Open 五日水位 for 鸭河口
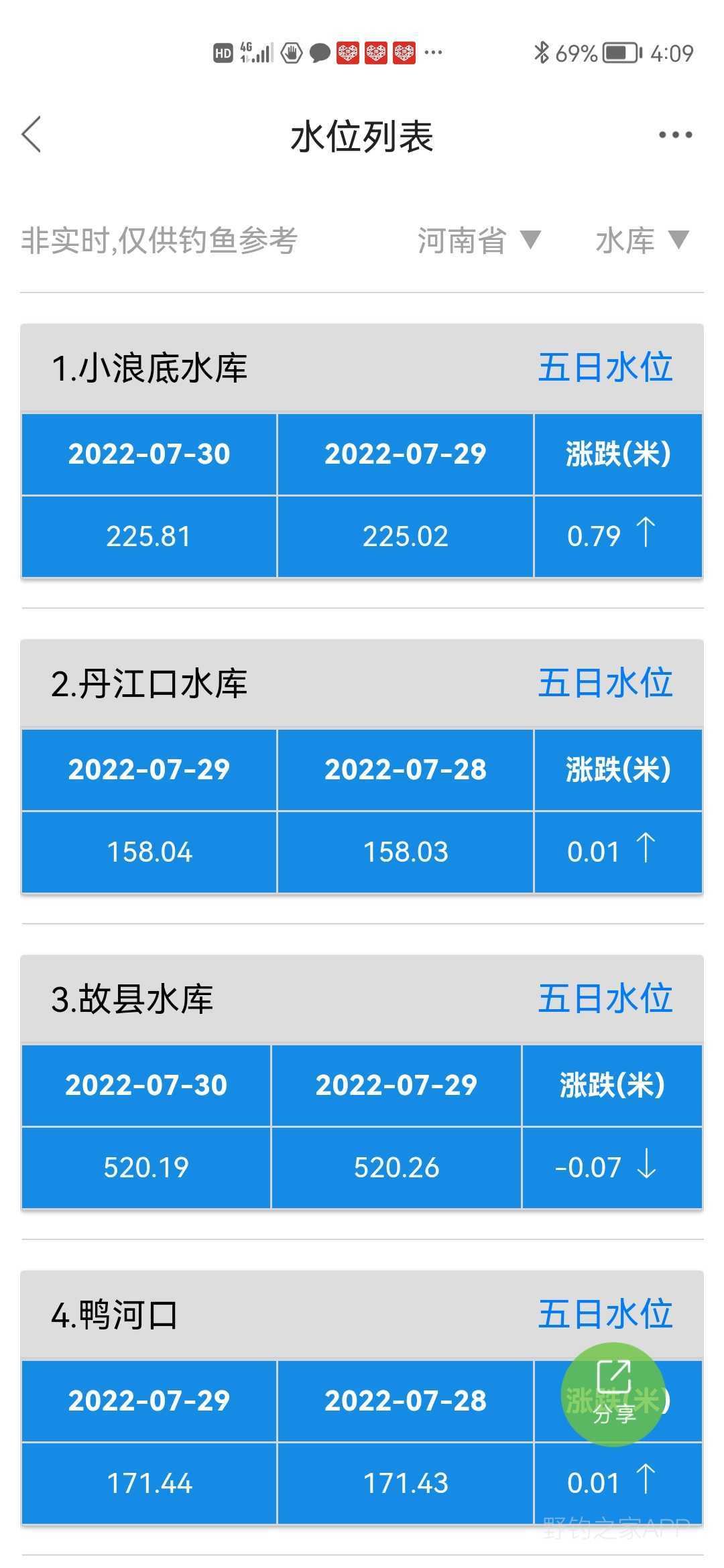This screenshot has height=1568, width=724. pyautogui.click(x=605, y=1313)
